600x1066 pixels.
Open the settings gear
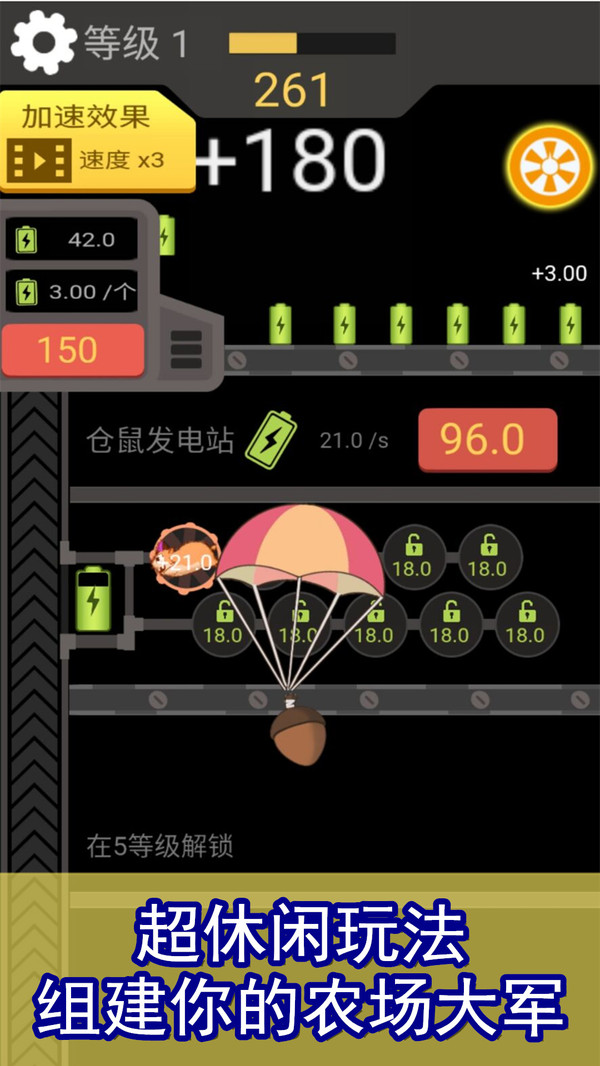(x=43, y=42)
